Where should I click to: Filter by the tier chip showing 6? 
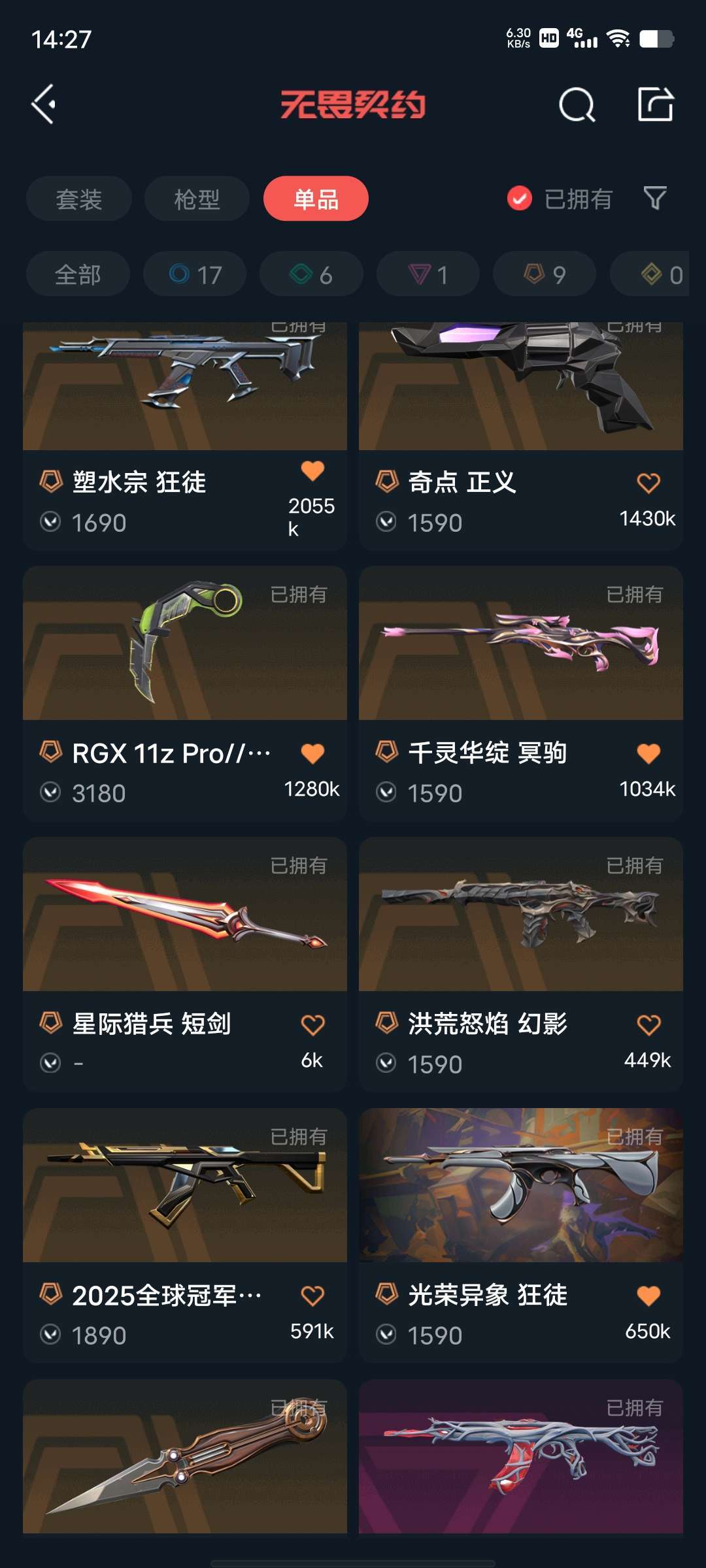click(x=311, y=274)
